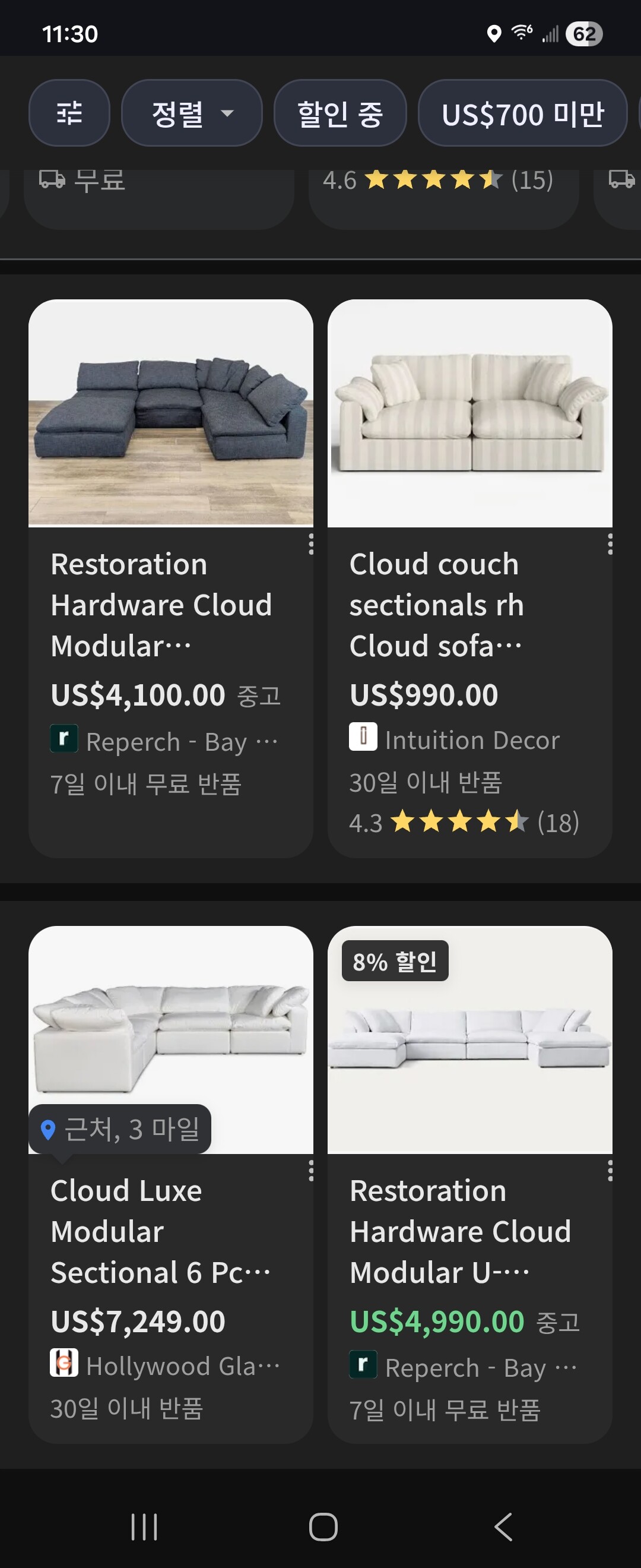Go back with the system back button
The image size is (641, 1568).
[x=503, y=1526]
